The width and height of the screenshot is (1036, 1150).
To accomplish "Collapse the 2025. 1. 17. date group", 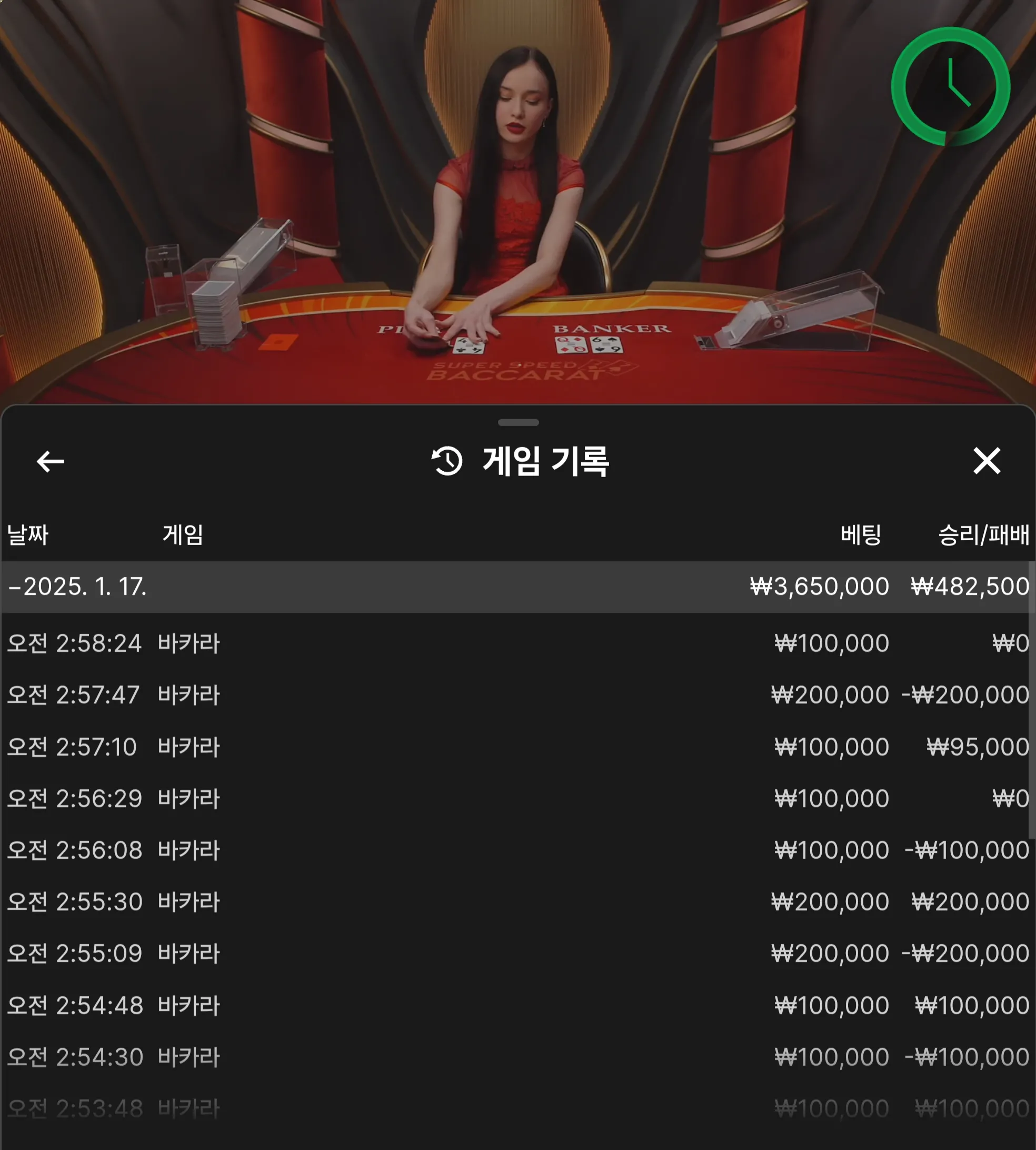I will (77, 587).
